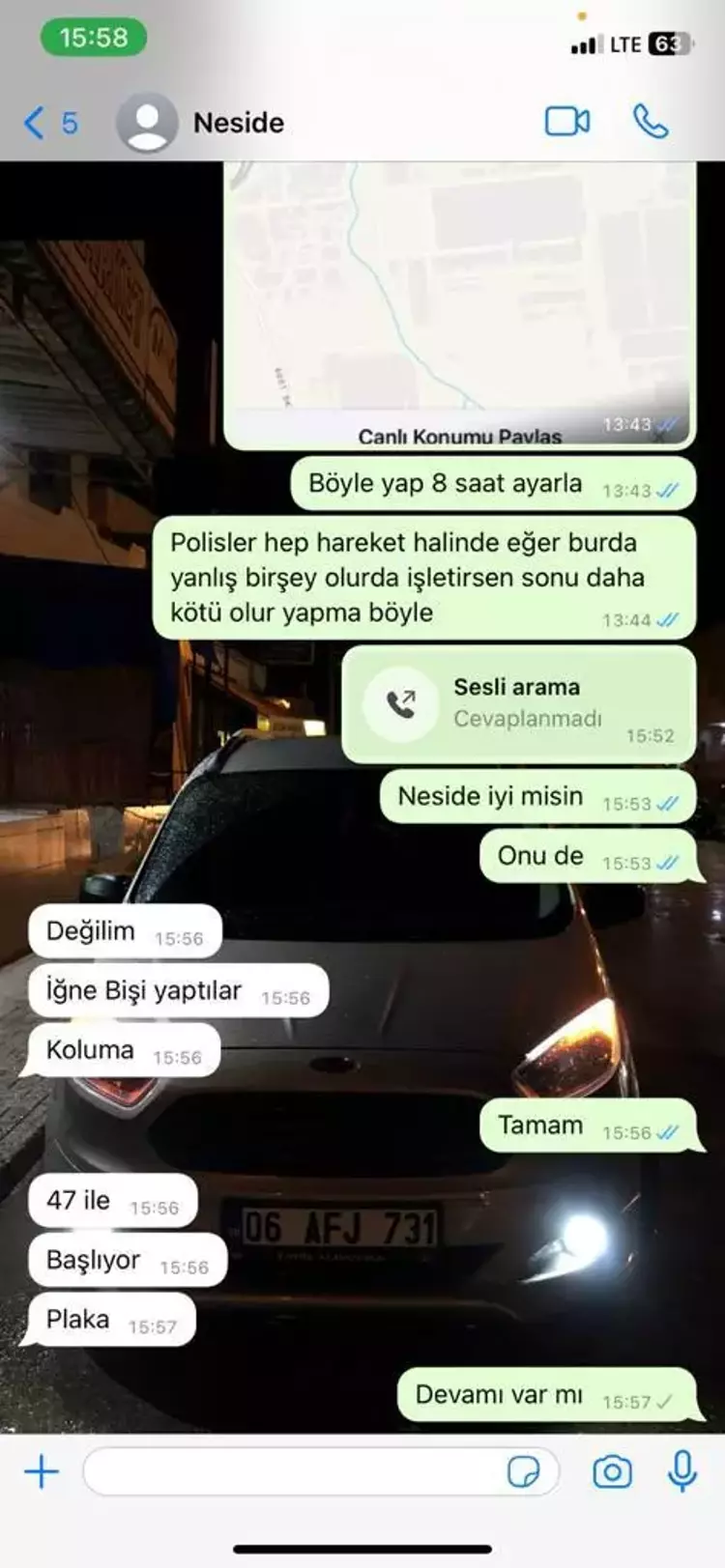Open the plus attachment menu
The image size is (725, 1568).
click(42, 1472)
